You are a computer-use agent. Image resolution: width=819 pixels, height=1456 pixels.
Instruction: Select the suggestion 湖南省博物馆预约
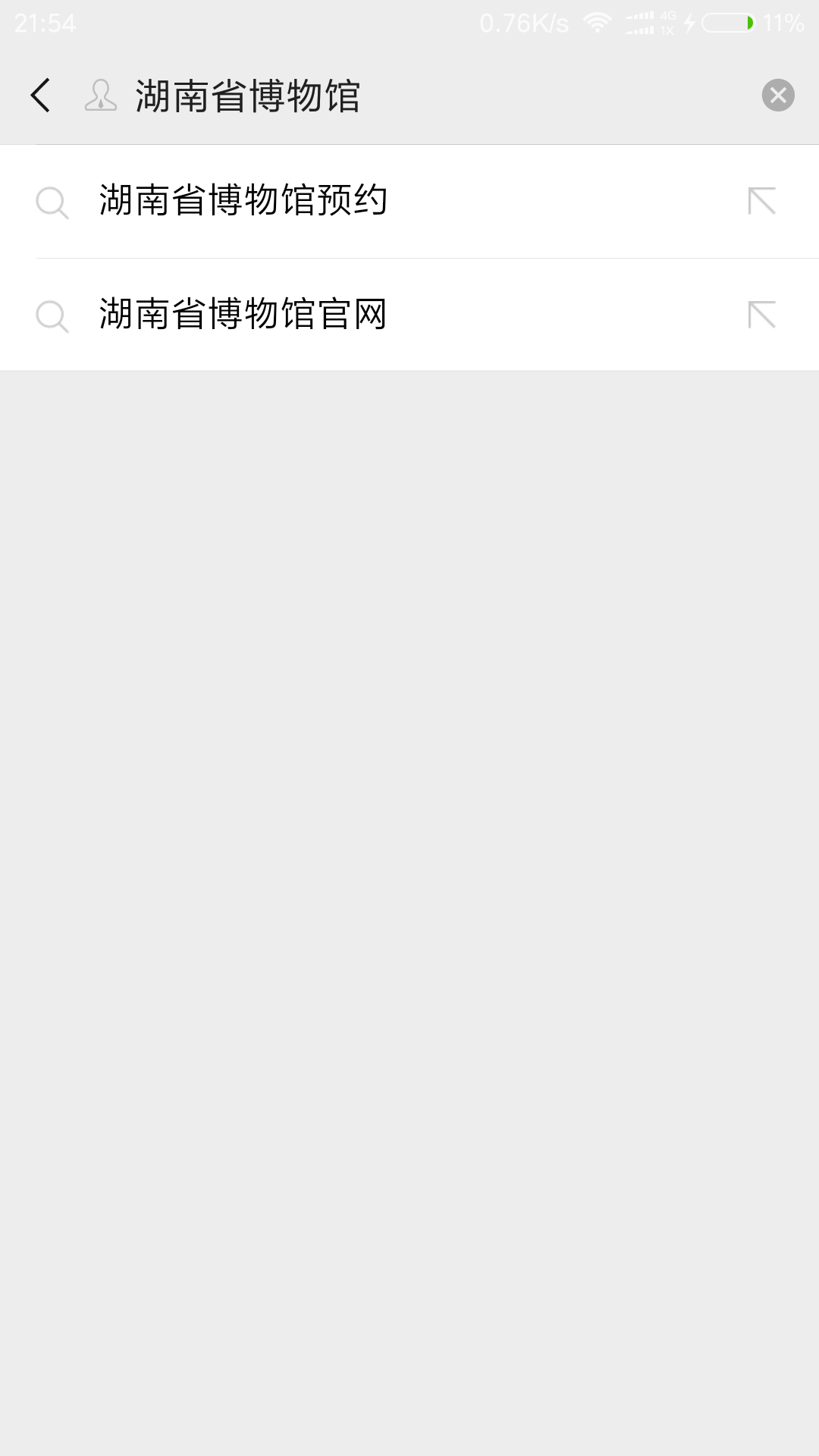(409, 201)
